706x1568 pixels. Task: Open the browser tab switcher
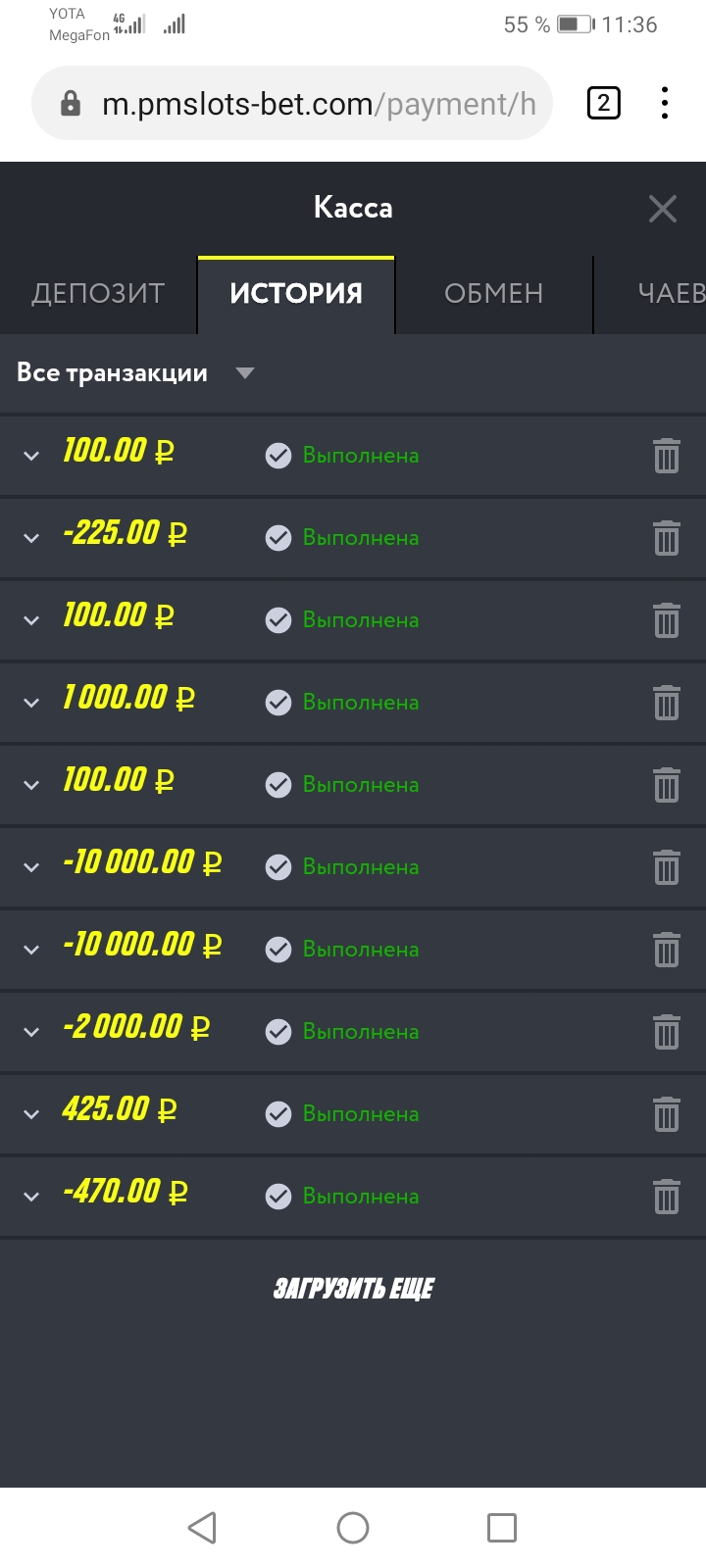click(x=603, y=103)
